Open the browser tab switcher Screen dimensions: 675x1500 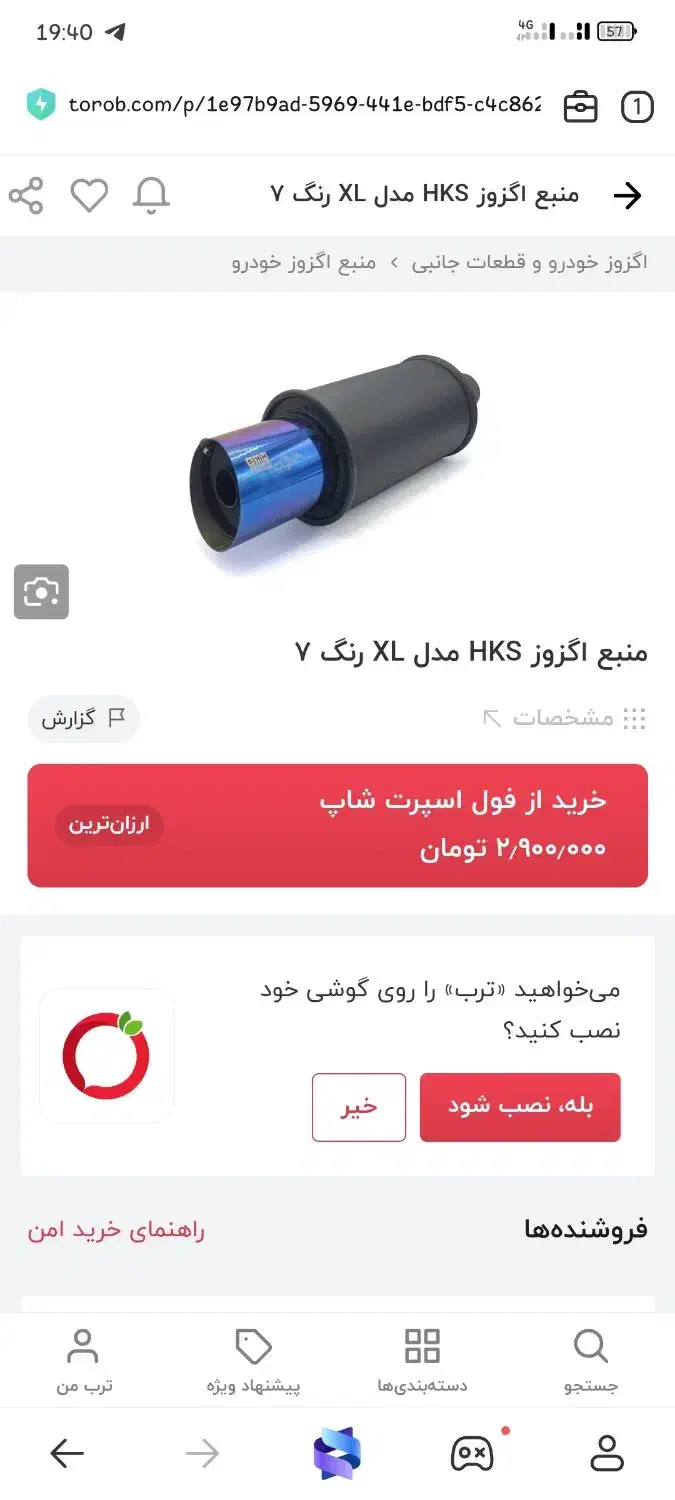click(x=637, y=107)
